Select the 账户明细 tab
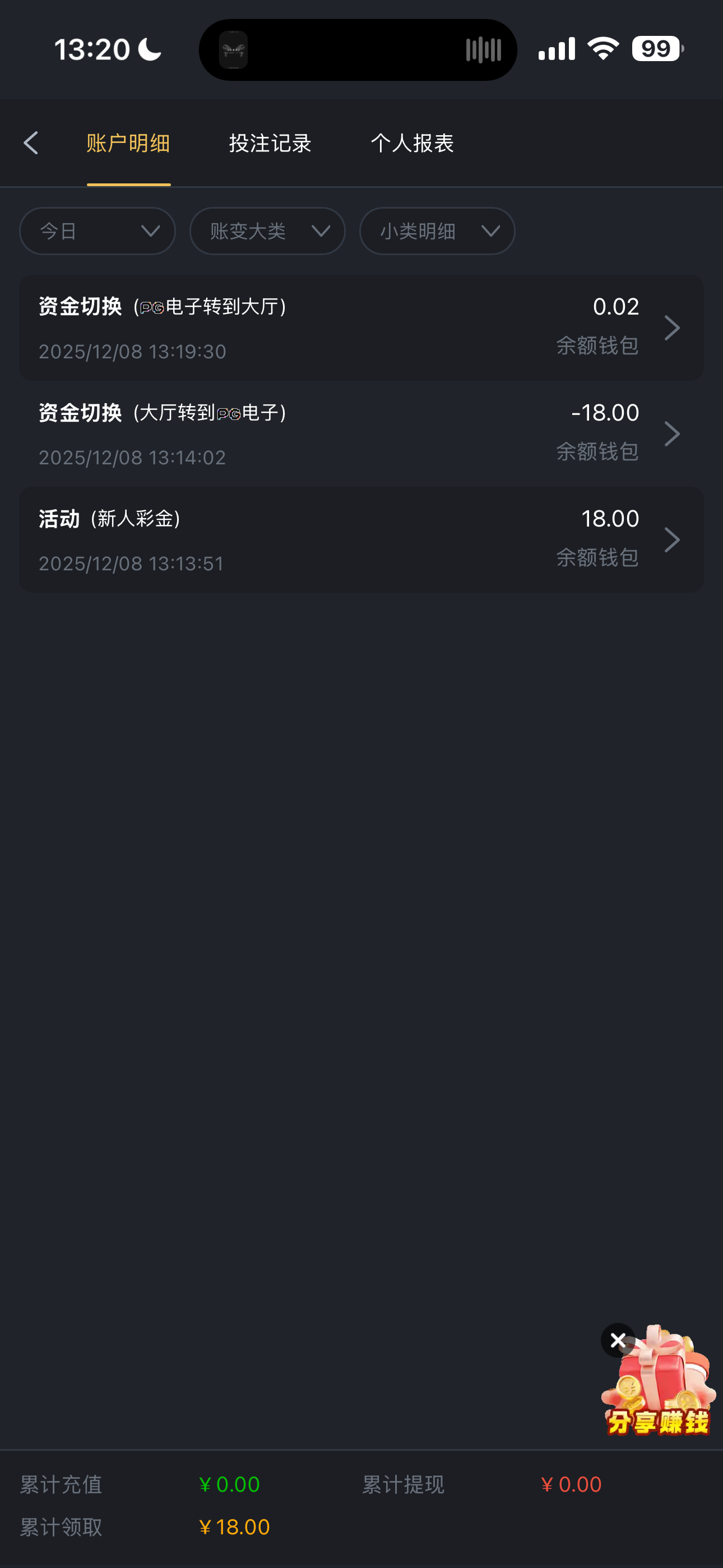This screenshot has width=723, height=1568. (x=128, y=143)
